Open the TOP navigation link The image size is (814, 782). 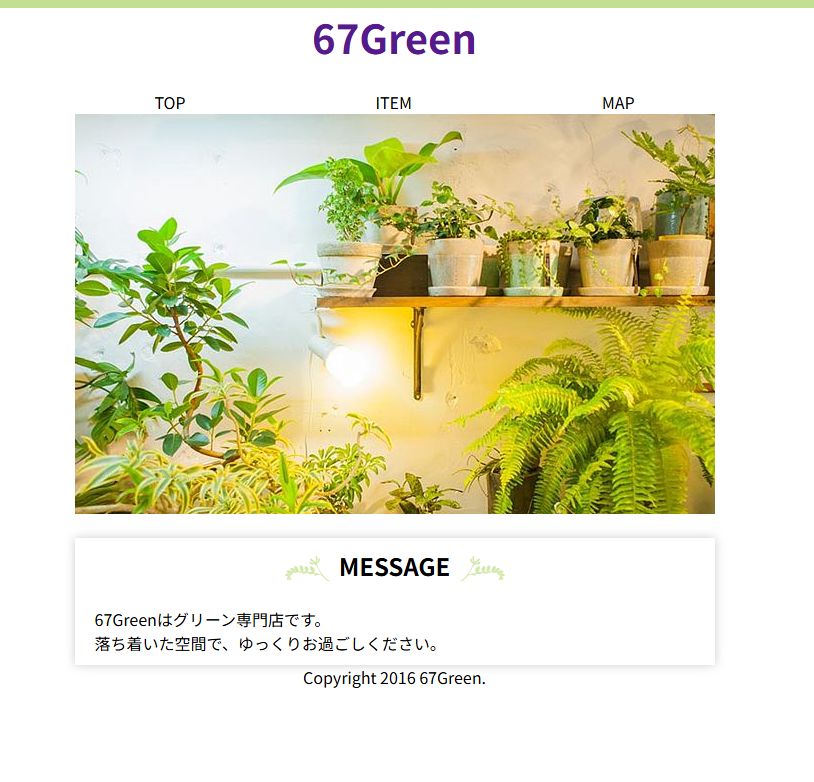click(170, 103)
